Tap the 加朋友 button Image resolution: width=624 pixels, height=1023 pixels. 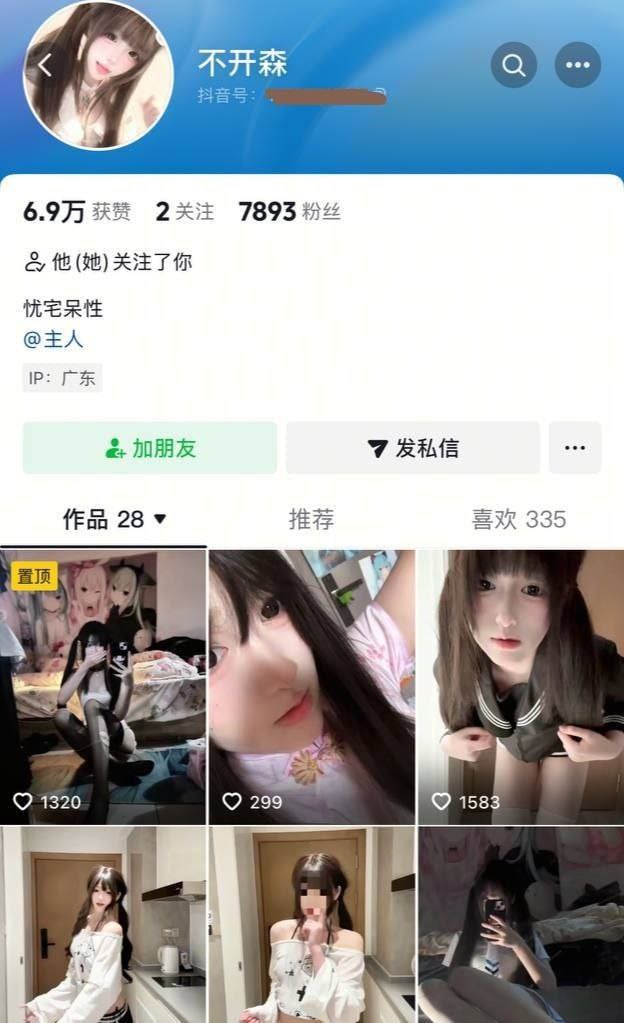[150, 448]
